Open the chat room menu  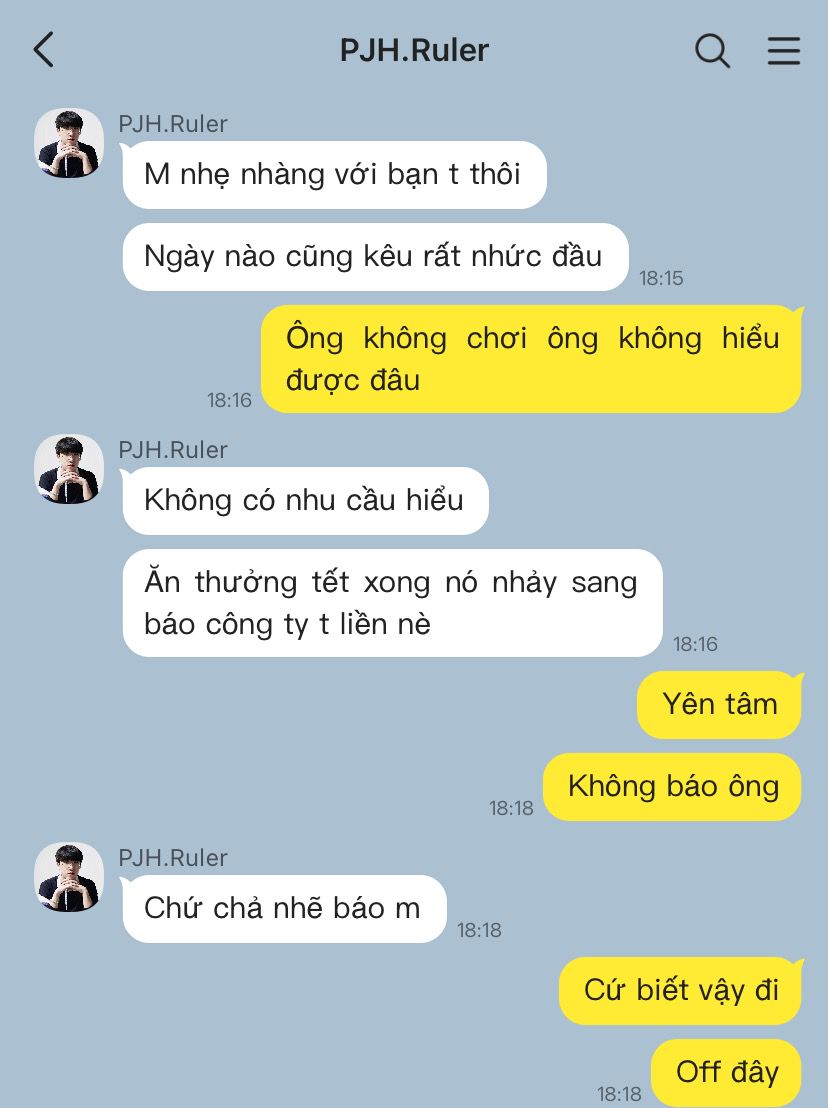pos(783,50)
